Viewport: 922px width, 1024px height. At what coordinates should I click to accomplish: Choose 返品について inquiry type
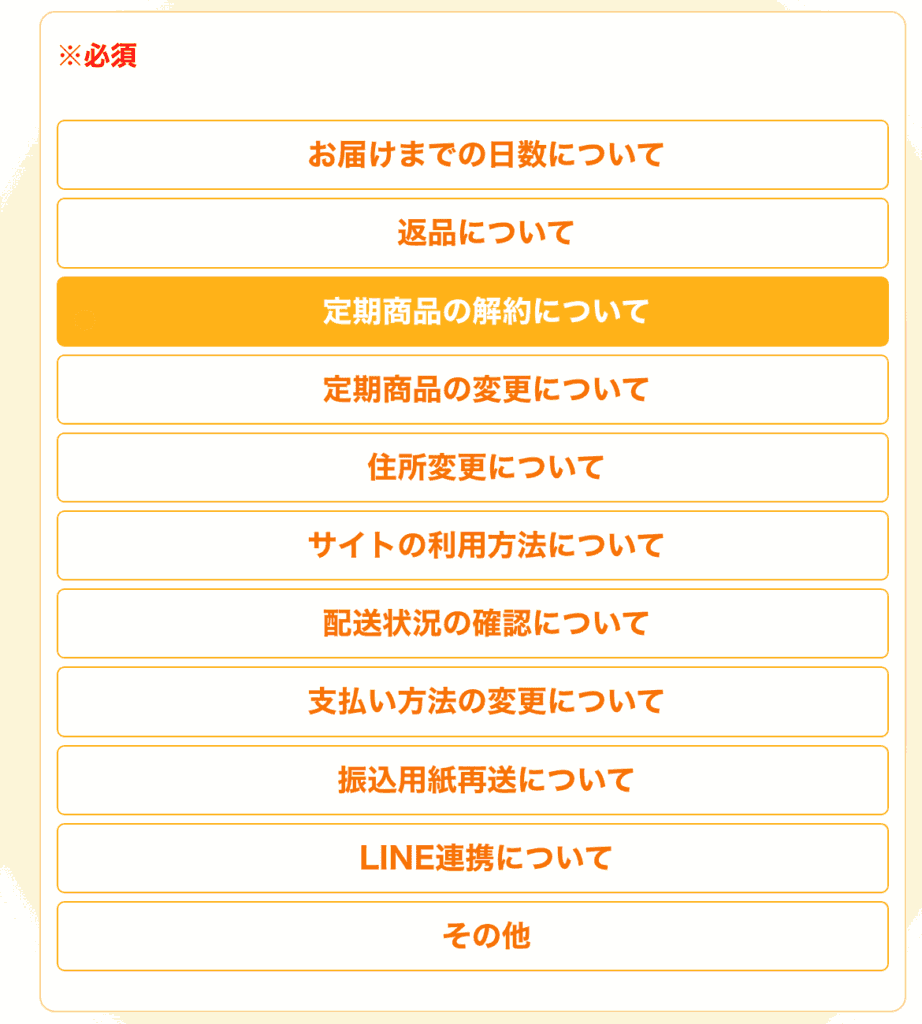pyautogui.click(x=473, y=233)
